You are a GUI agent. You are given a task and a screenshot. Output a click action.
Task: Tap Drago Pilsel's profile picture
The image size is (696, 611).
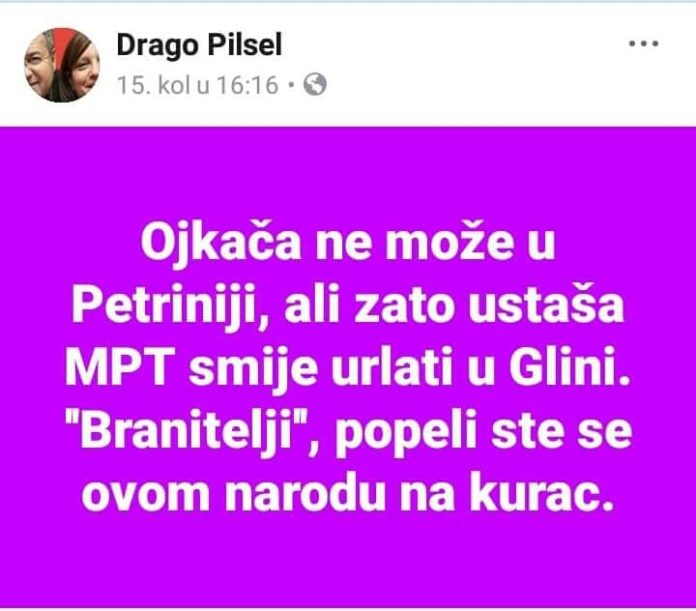[x=62, y=65]
